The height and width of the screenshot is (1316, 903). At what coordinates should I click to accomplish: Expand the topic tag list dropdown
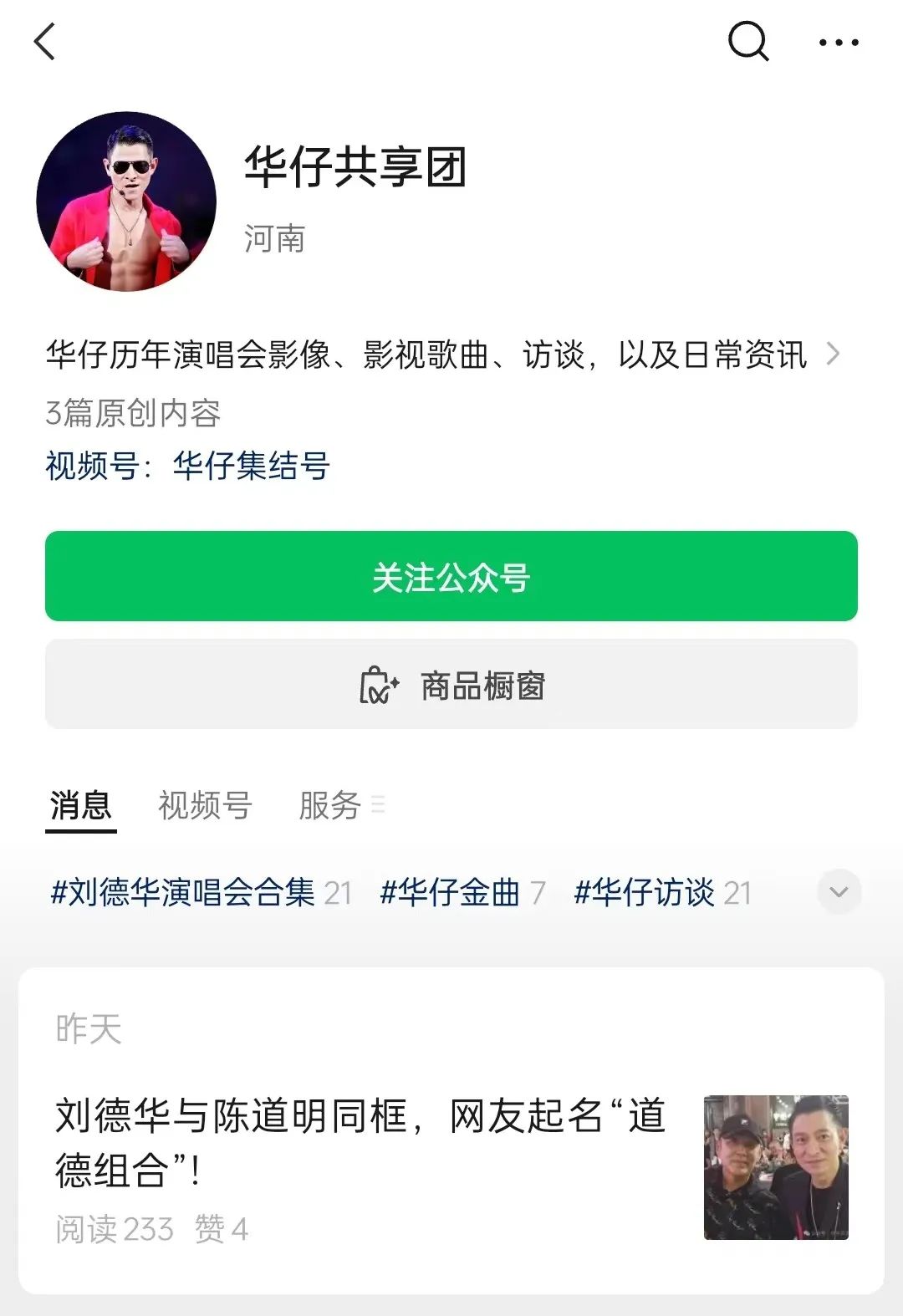[x=839, y=892]
